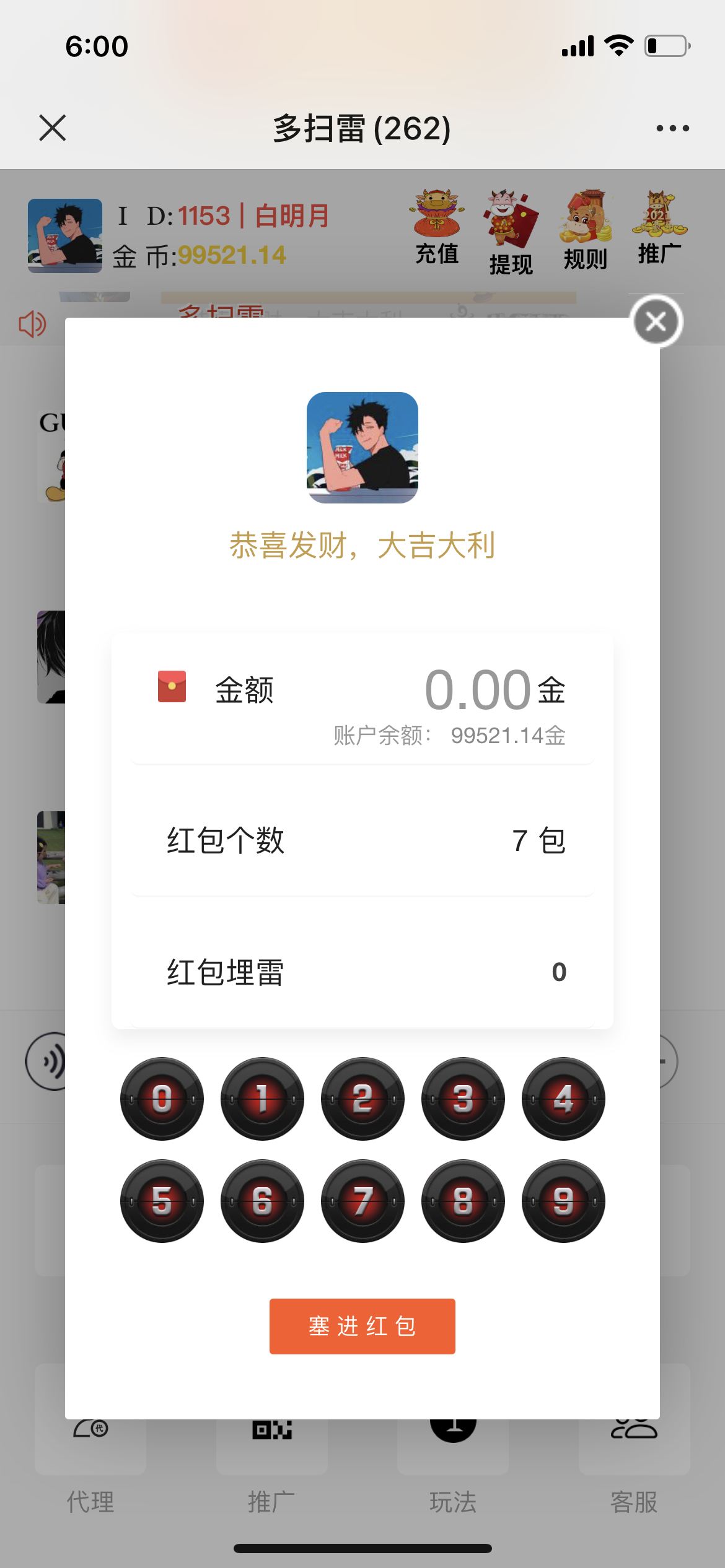
Task: Open the three-dot overflow menu
Action: [672, 128]
